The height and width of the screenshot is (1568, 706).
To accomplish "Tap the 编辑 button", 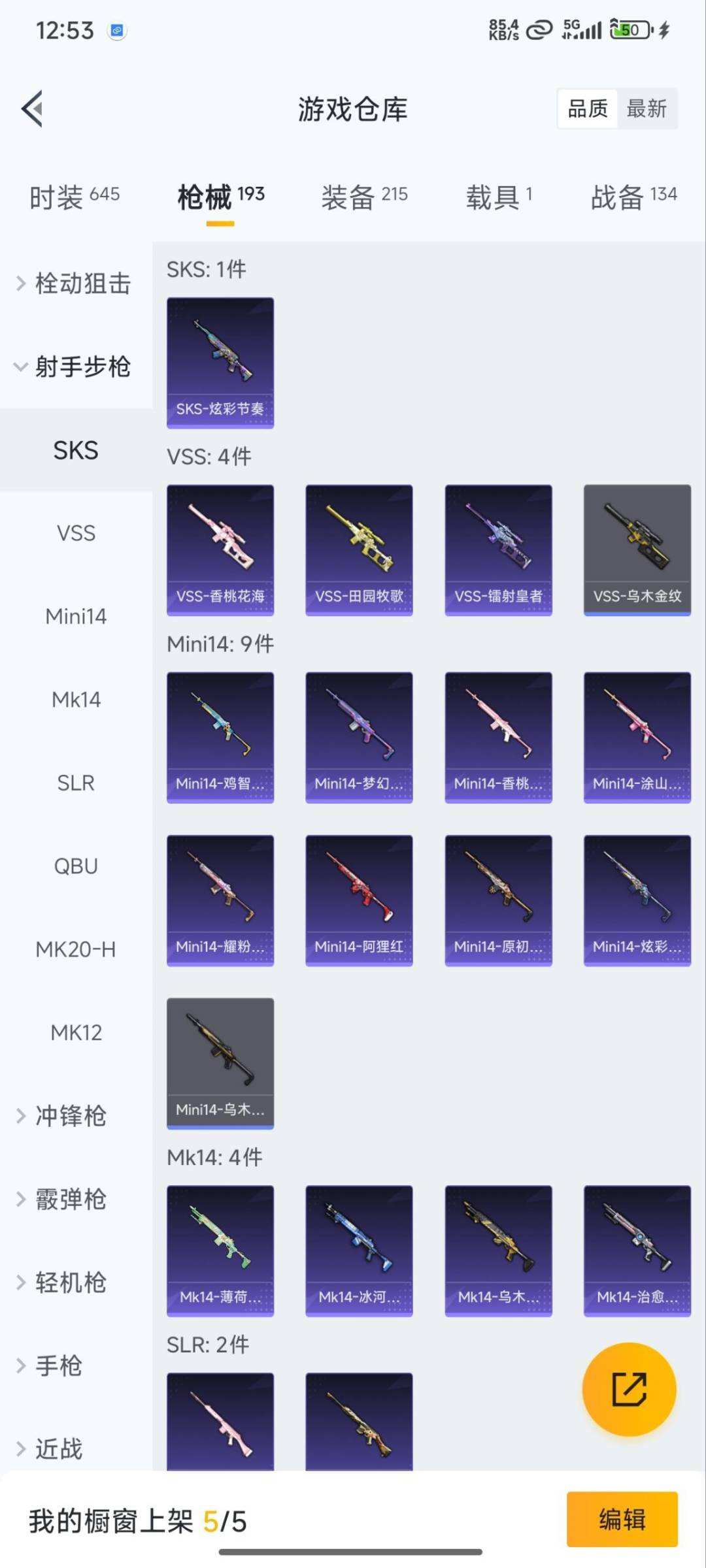I will (622, 1520).
